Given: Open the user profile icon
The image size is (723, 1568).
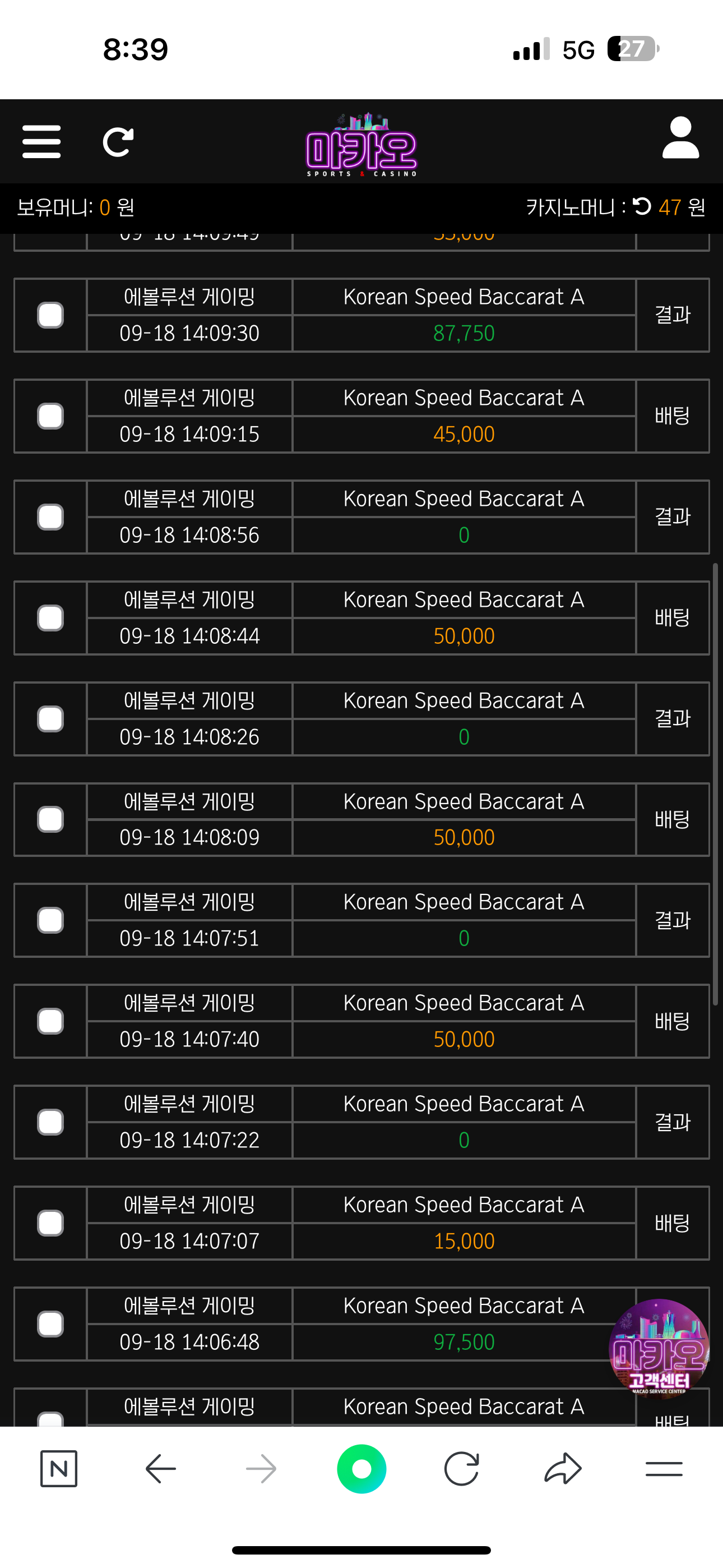Looking at the screenshot, I should tap(680, 138).
